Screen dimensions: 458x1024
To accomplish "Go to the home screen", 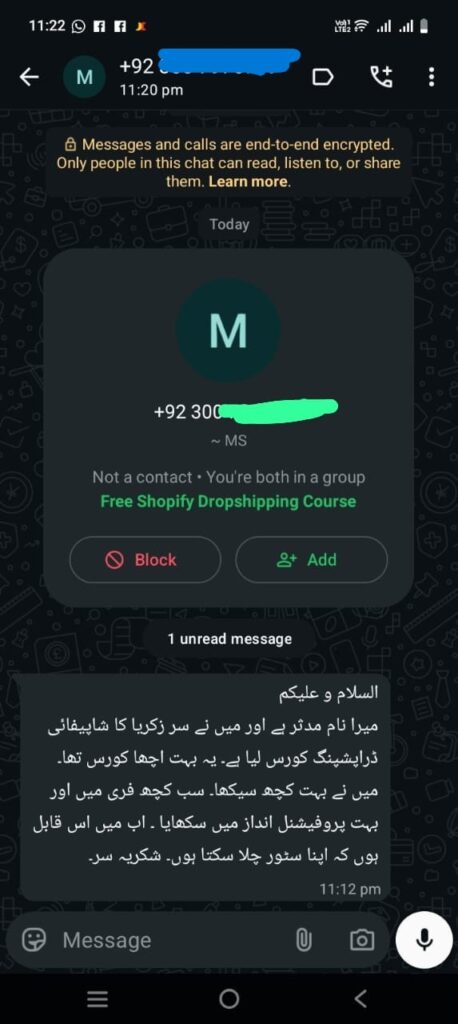I will click(x=229, y=998).
